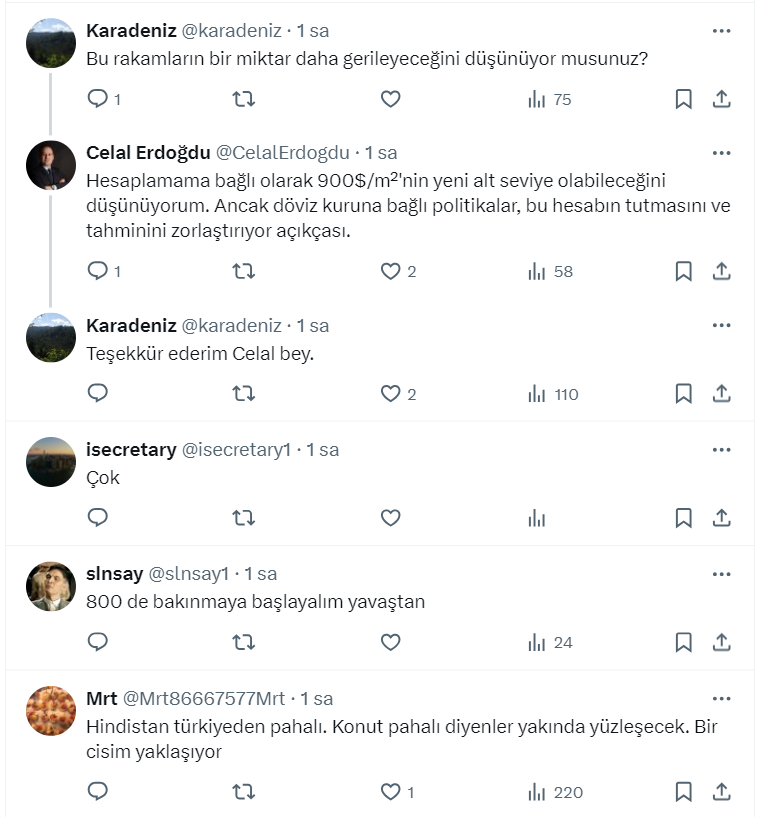Image resolution: width=770 pixels, height=817 pixels.
Task: Like isecretary's "Çok" reply
Action: click(x=391, y=517)
